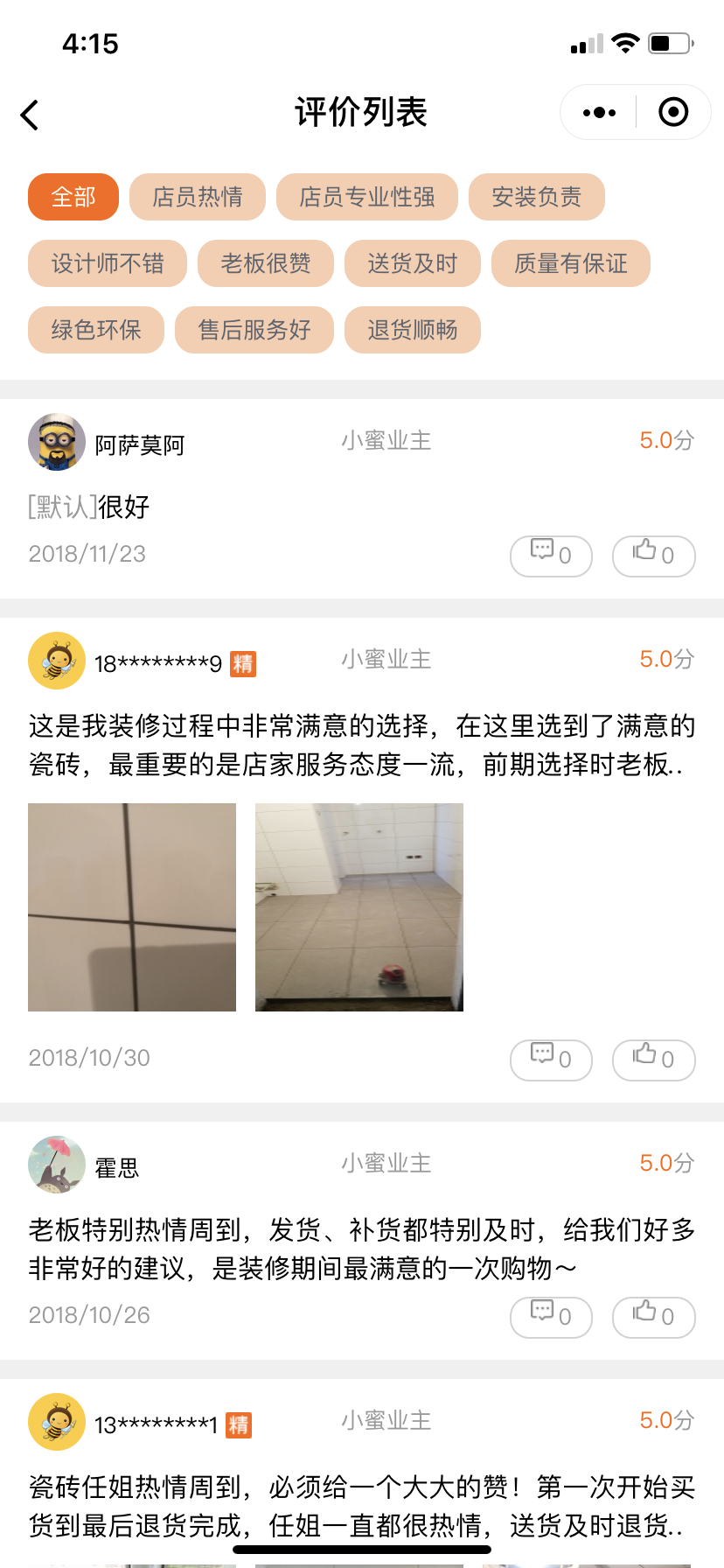Comment on the 2018/10/30 review
Screen dimensions: 724x1568
tap(551, 1060)
